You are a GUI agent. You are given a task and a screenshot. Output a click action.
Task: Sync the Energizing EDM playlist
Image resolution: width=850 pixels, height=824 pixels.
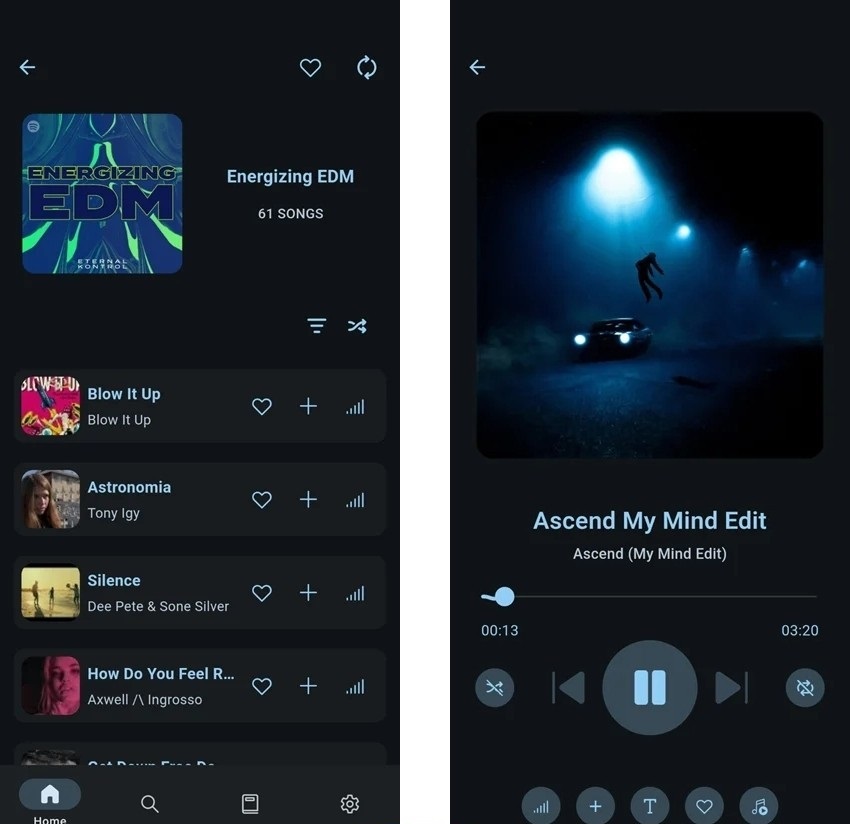tap(367, 67)
